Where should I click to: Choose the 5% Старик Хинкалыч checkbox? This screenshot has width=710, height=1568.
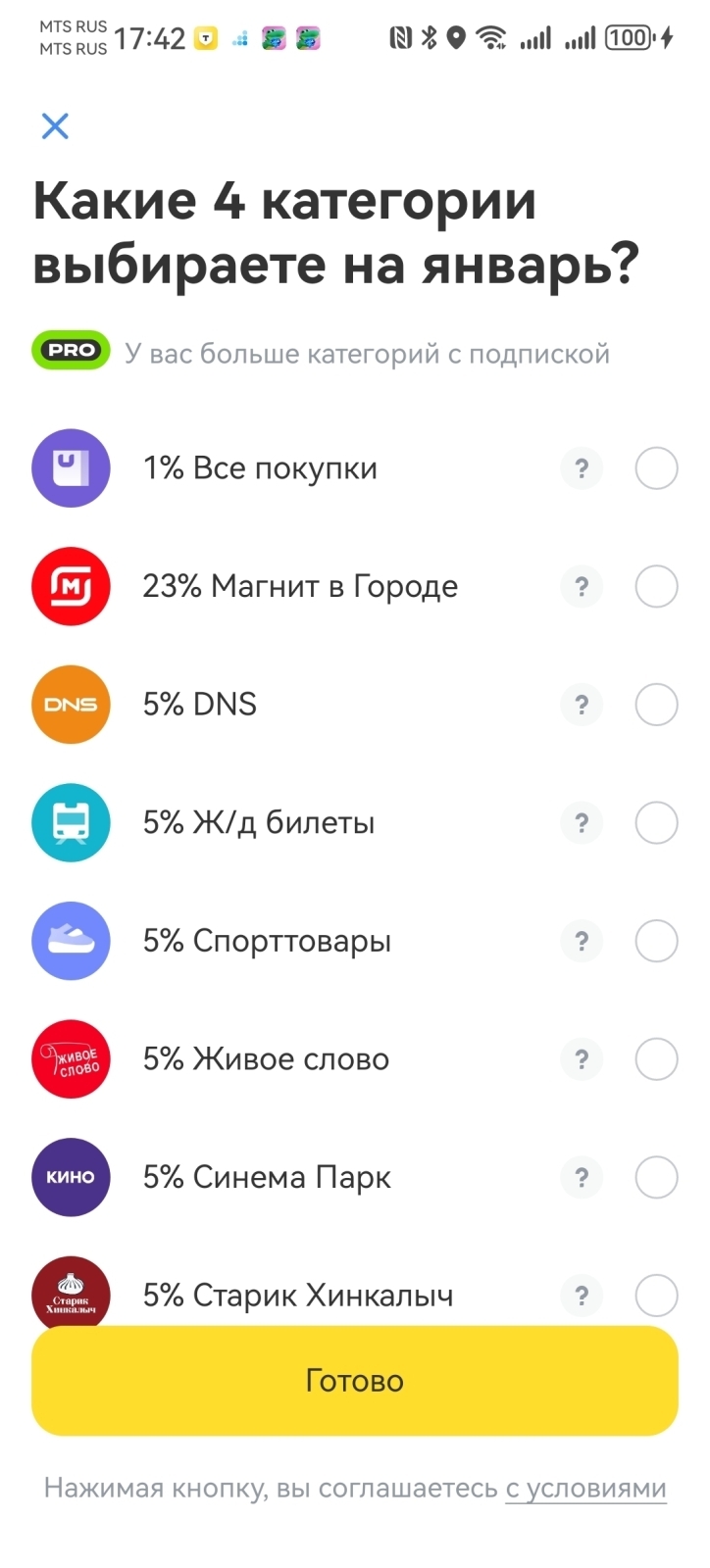[x=656, y=1296]
